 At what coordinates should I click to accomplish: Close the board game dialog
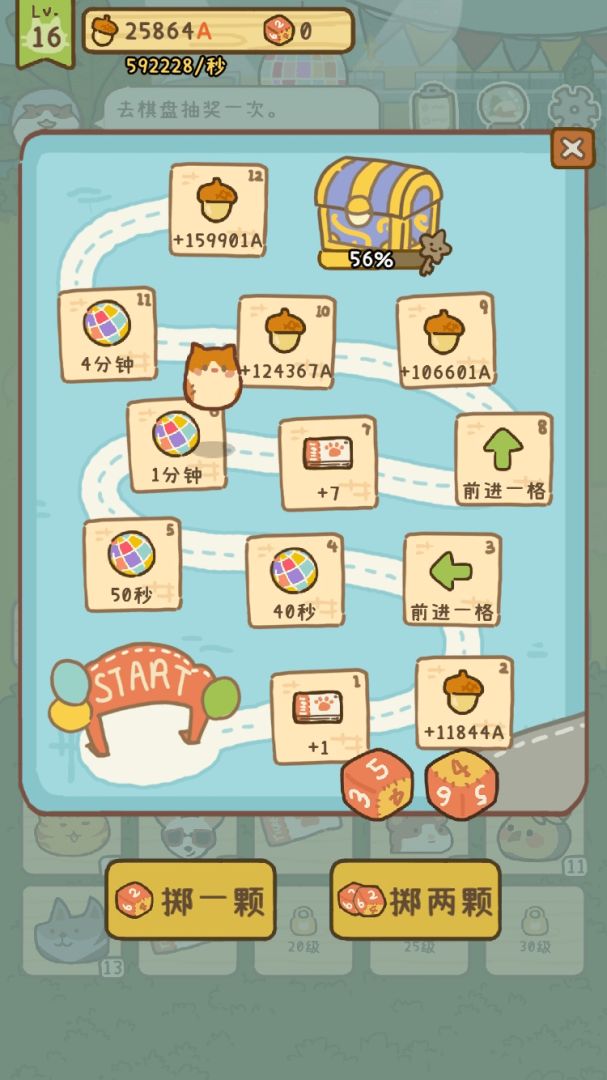tap(572, 149)
